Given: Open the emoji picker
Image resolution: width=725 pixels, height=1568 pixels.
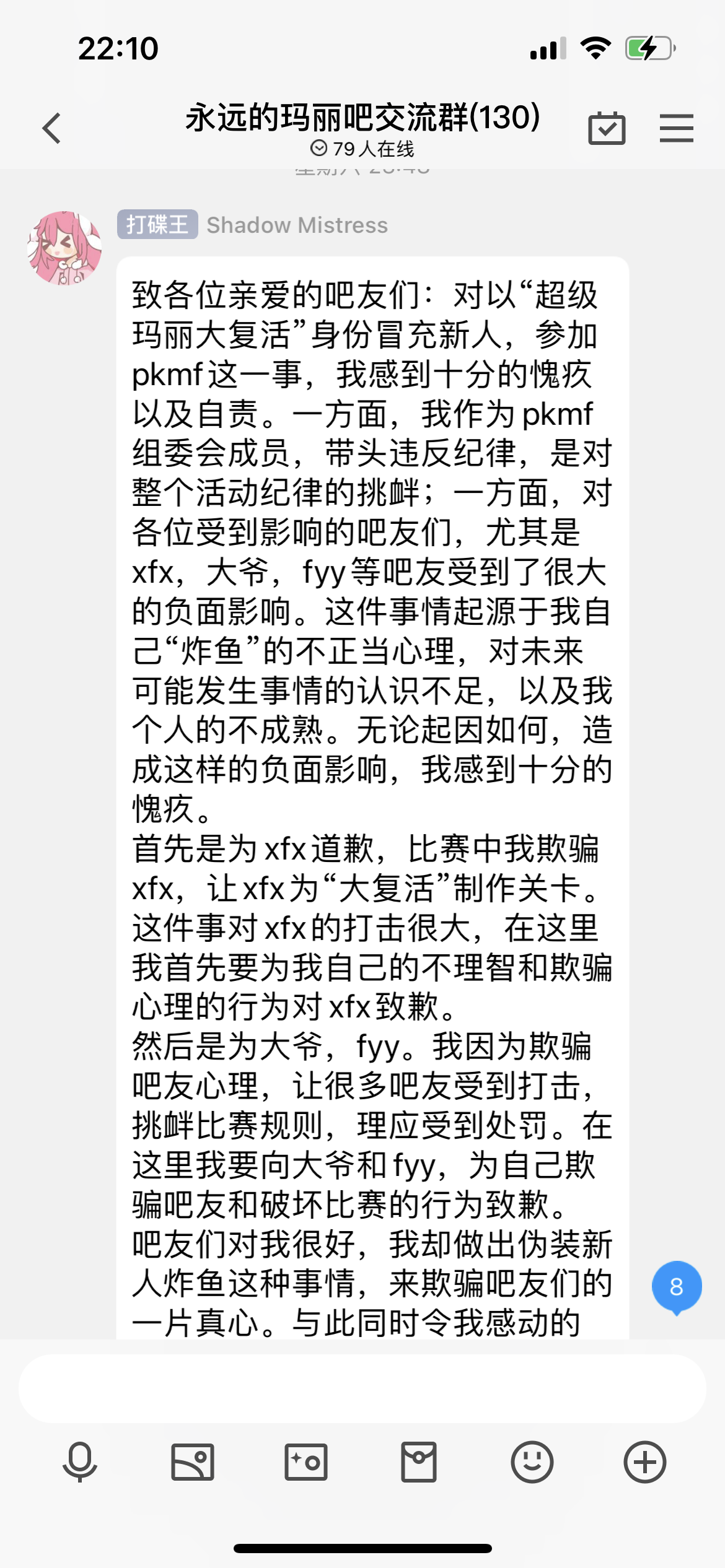Looking at the screenshot, I should coord(532,1461).
